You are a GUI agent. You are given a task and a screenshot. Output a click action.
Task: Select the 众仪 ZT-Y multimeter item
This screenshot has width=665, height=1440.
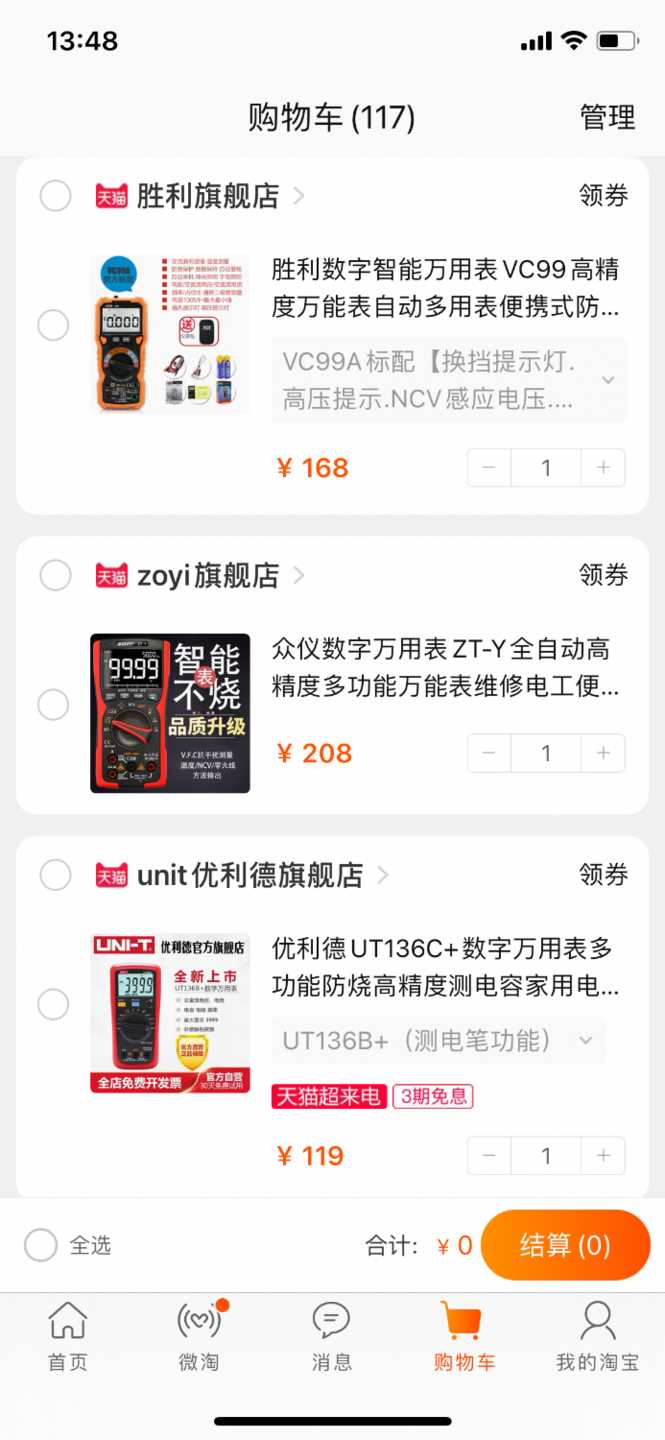[x=53, y=705]
